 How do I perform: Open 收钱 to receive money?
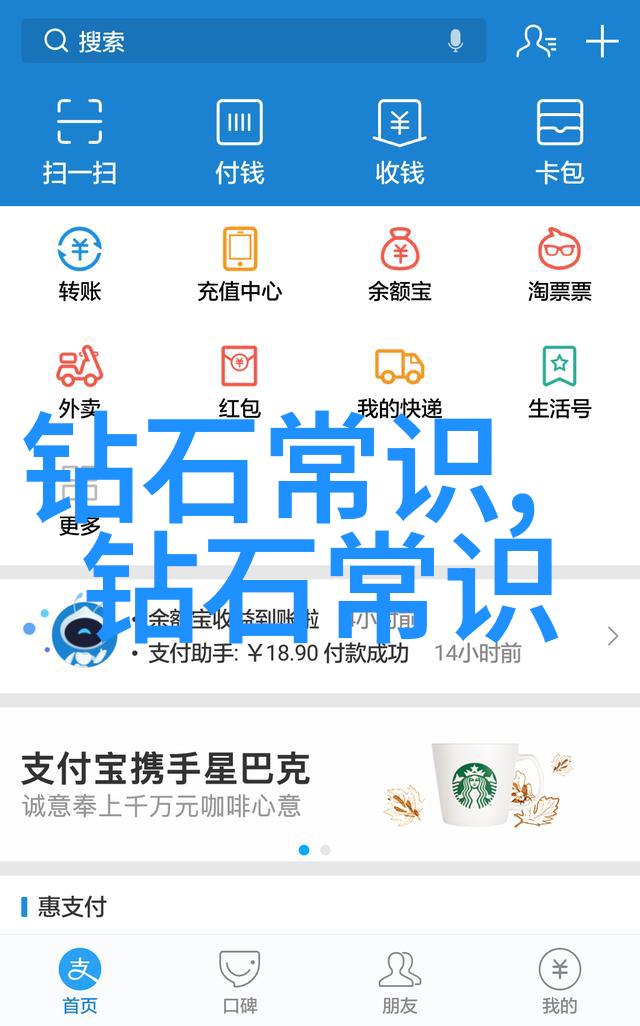[400, 140]
